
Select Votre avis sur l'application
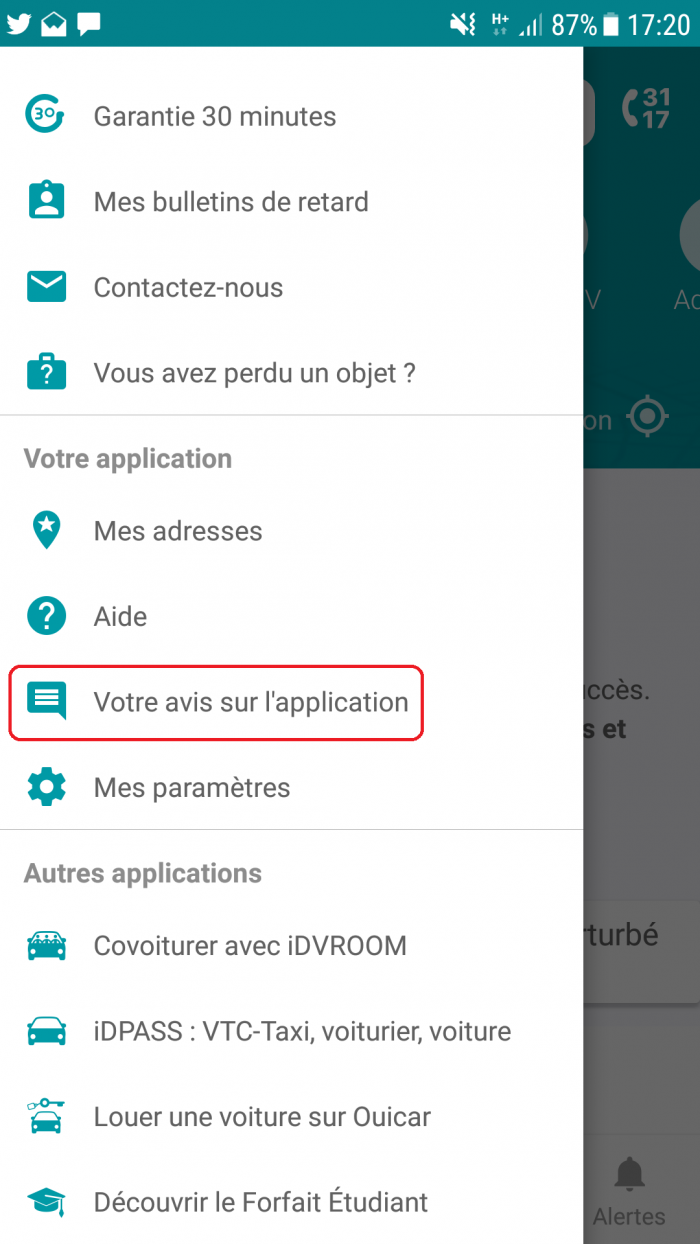coord(291,702)
